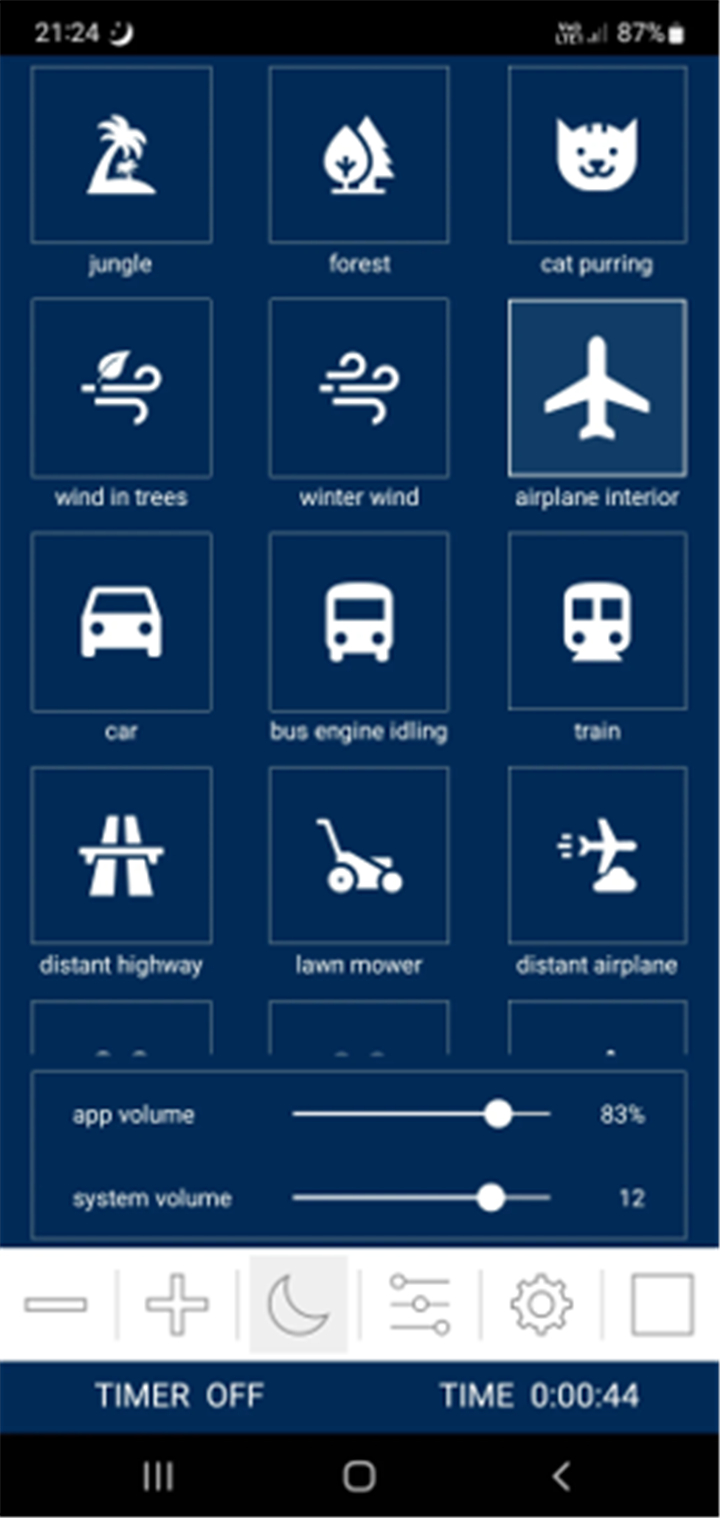Stop playback with the square button

click(x=662, y=1304)
